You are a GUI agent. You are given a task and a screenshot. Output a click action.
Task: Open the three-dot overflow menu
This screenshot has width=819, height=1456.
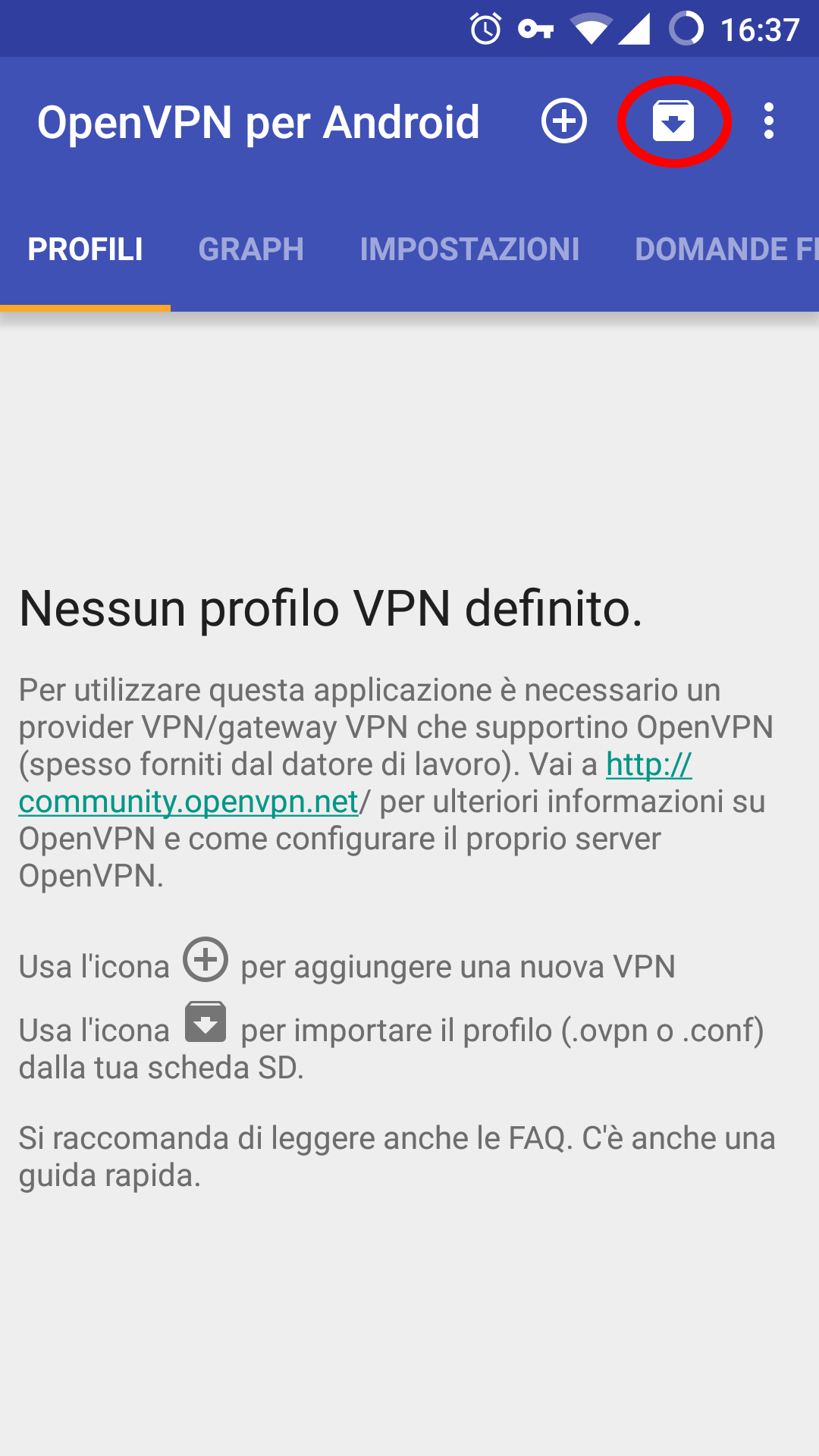click(x=769, y=121)
